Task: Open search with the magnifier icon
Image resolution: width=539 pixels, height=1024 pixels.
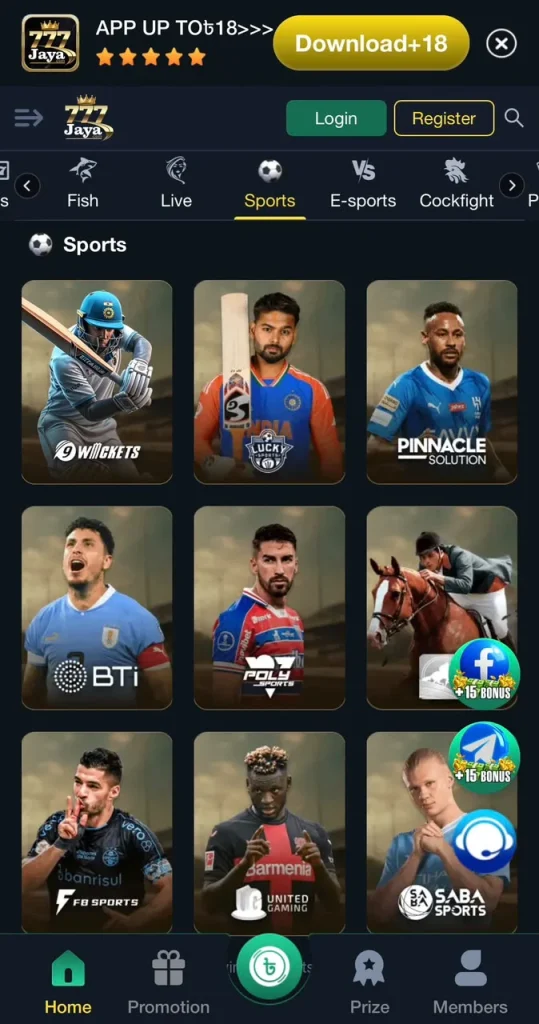Action: click(x=514, y=118)
